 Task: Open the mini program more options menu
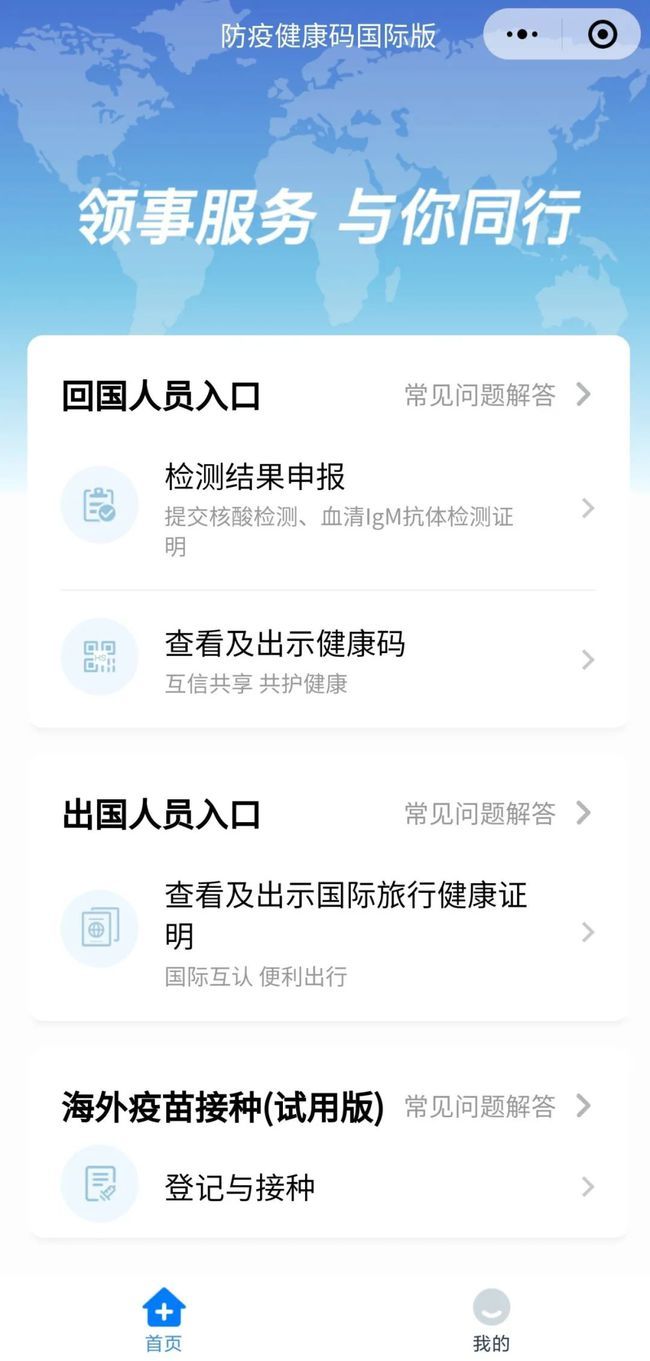coord(522,35)
